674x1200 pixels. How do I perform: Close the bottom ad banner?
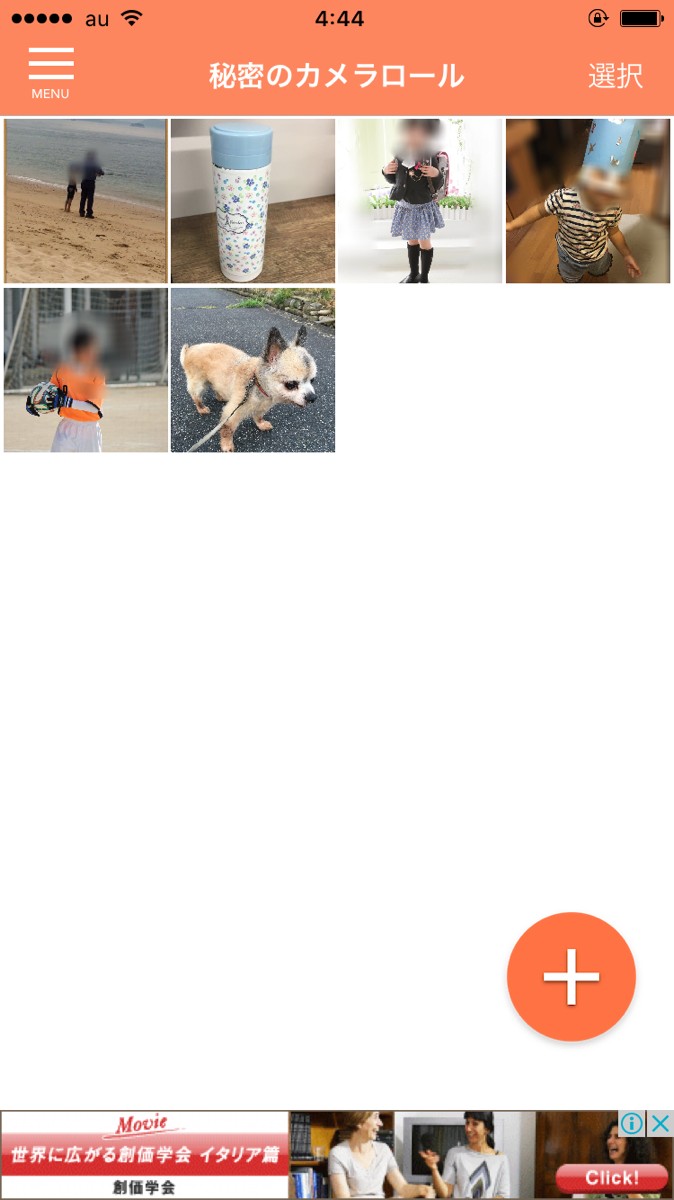[x=660, y=1123]
